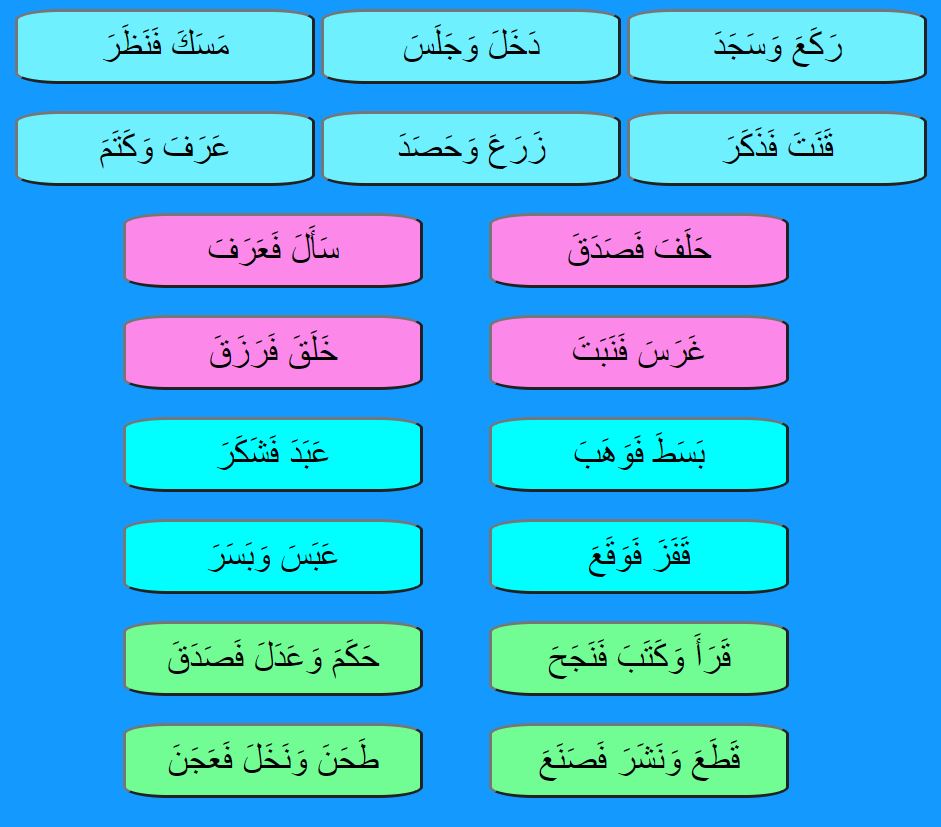Viewport: 941px width, 827px height.
Task: Select the قنت فذكر button
Action: pyautogui.click(x=777, y=148)
